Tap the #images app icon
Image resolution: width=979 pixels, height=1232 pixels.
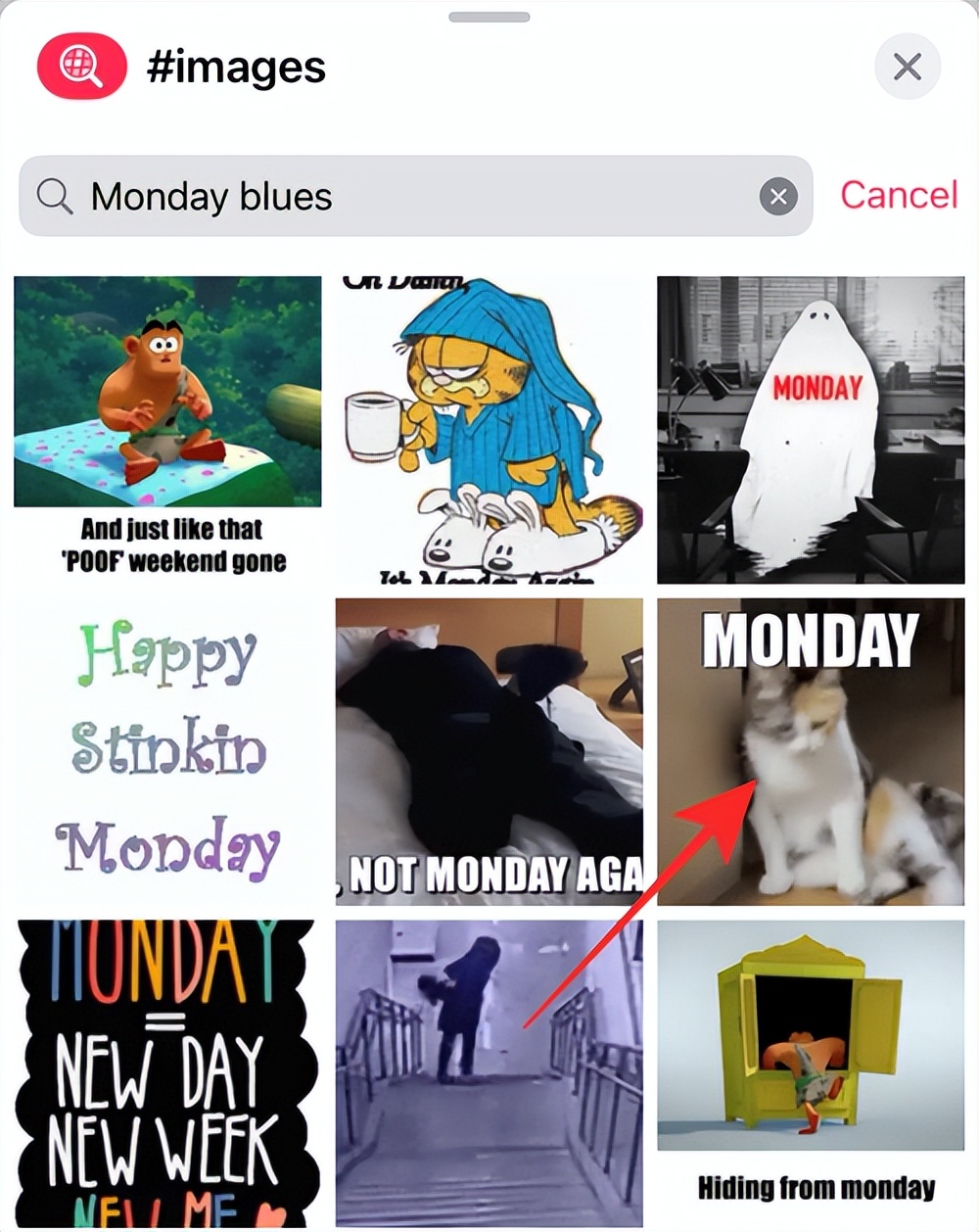point(82,67)
